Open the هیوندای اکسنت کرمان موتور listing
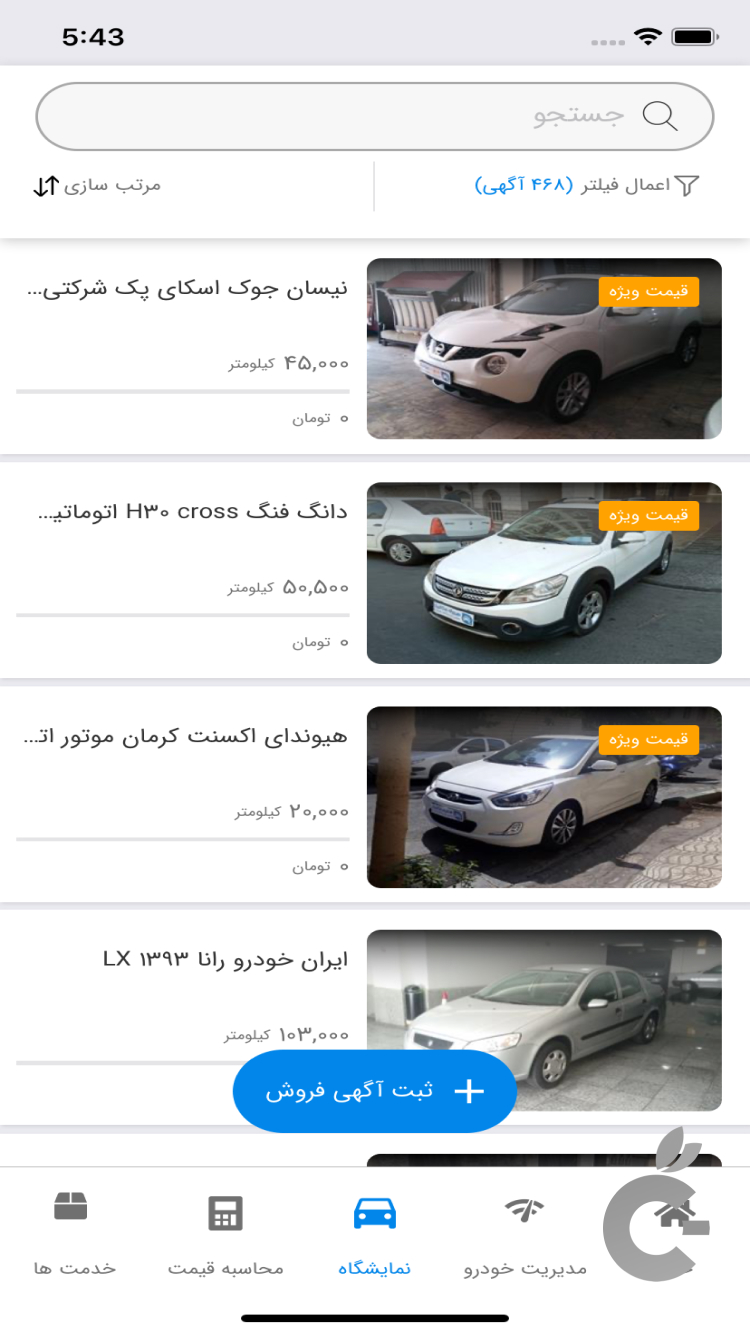The width and height of the screenshot is (750, 1334). click(374, 796)
